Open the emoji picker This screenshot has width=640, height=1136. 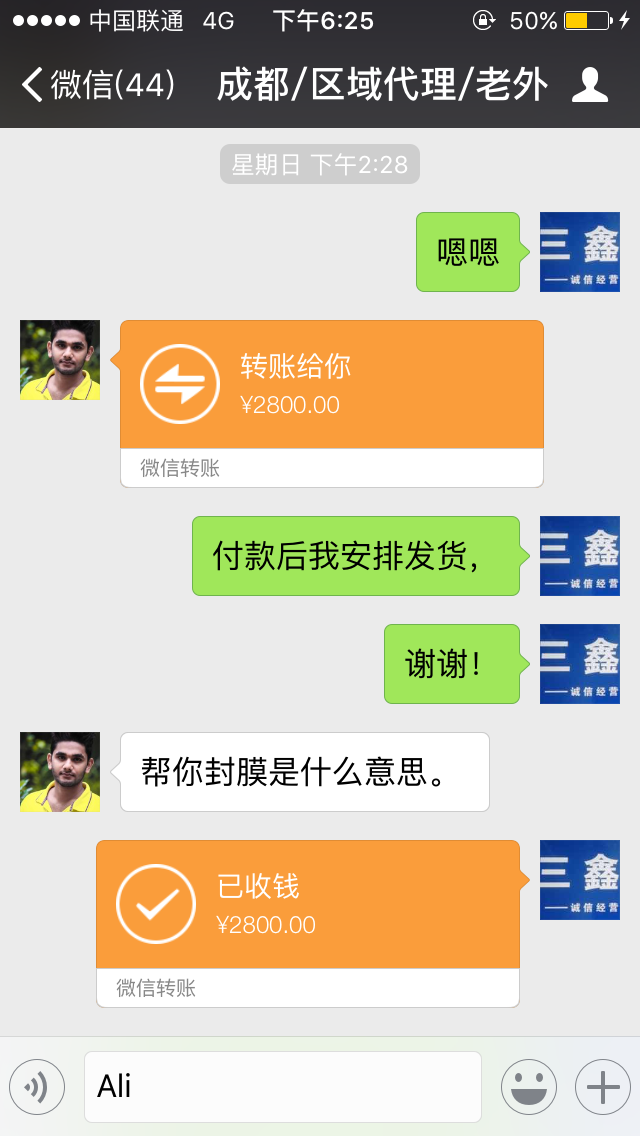click(528, 1086)
